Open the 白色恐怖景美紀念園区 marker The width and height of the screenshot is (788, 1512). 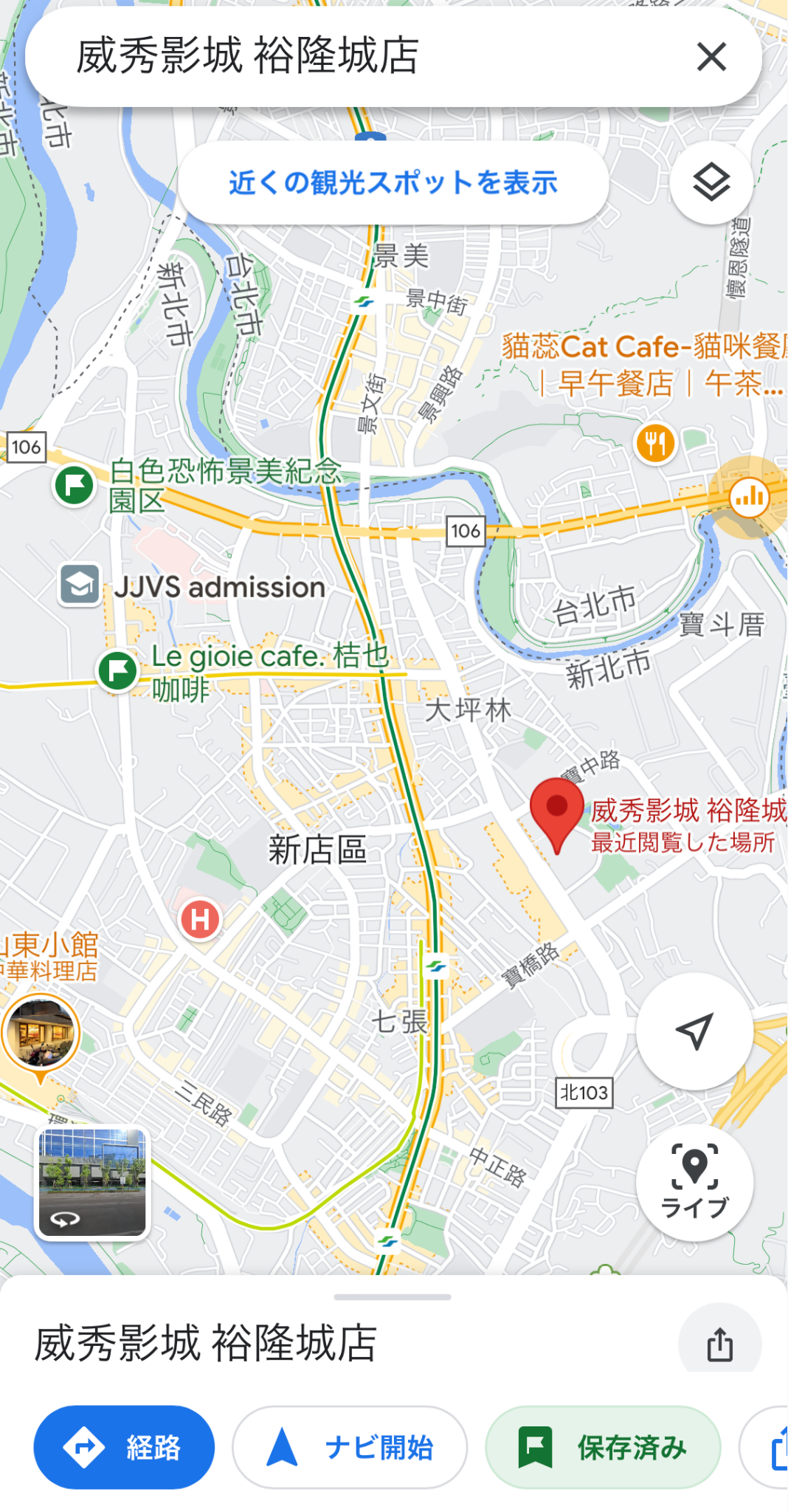tap(75, 485)
